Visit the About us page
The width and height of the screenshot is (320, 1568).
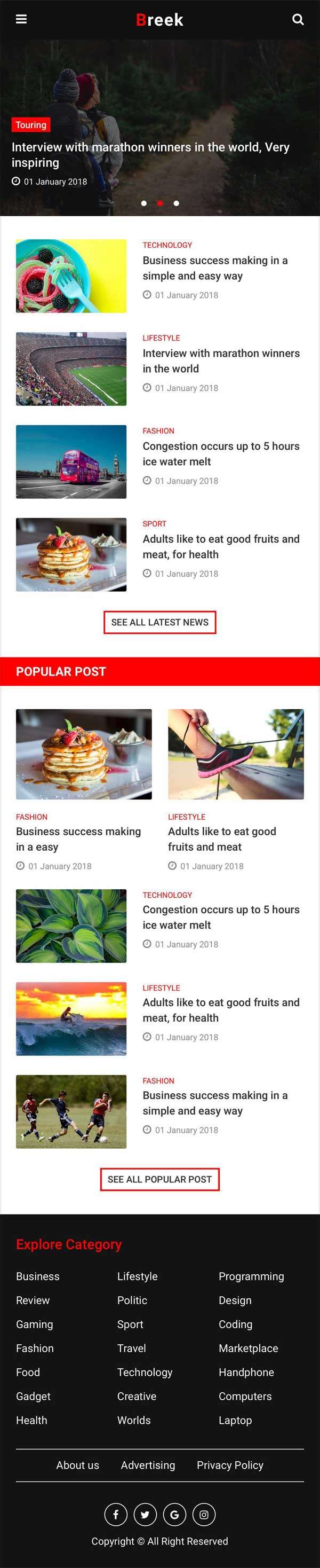(x=77, y=1465)
